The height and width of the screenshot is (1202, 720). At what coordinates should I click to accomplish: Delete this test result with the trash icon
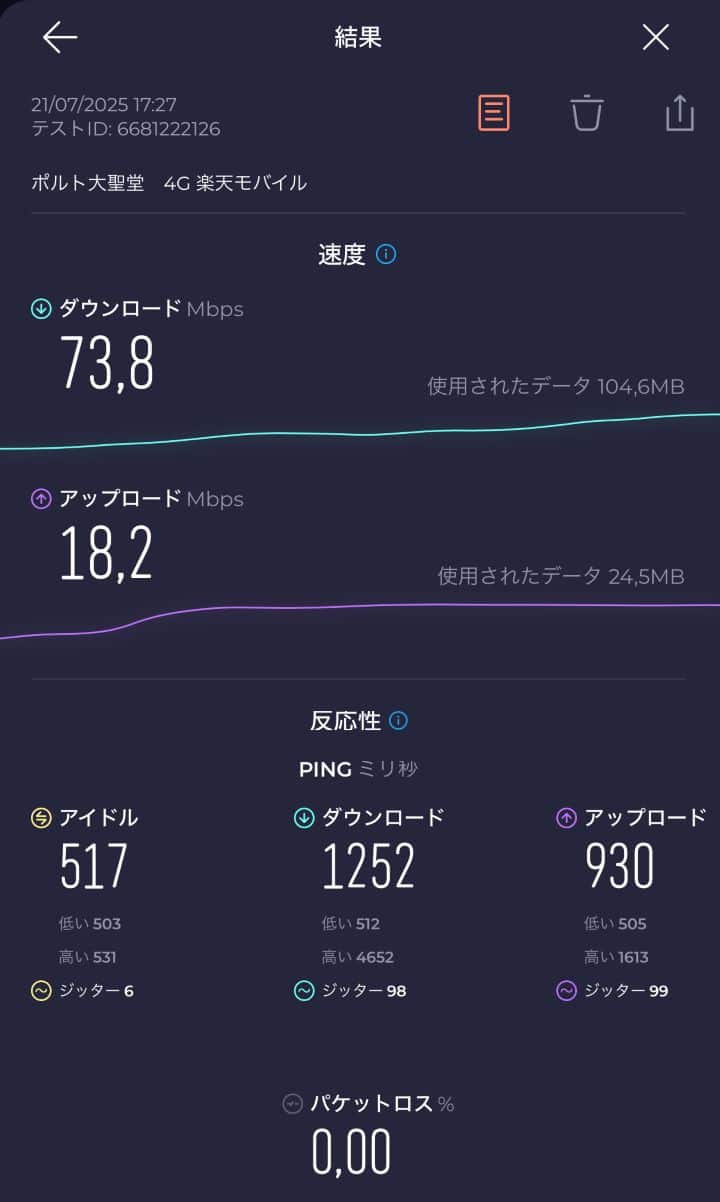[x=587, y=113]
